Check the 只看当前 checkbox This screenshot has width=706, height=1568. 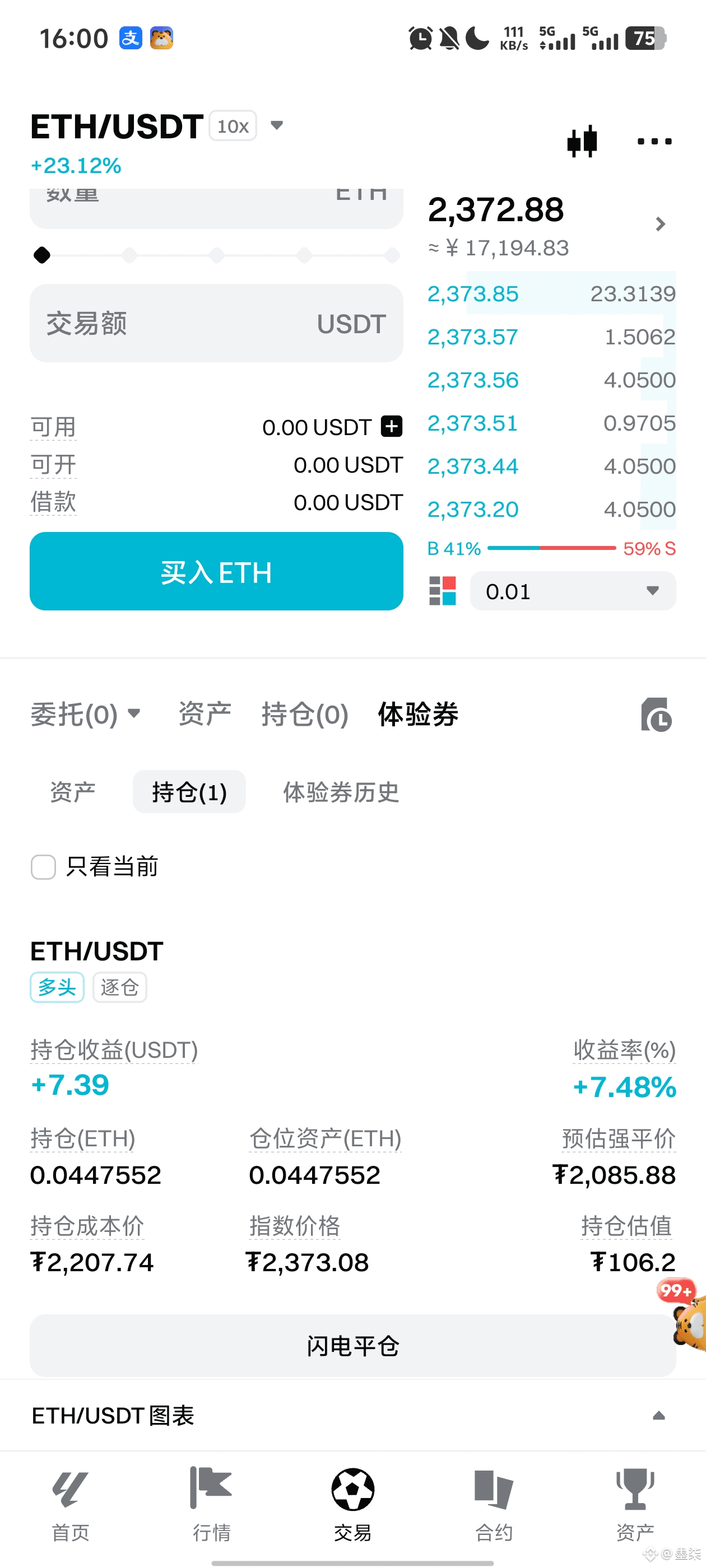coord(43,867)
